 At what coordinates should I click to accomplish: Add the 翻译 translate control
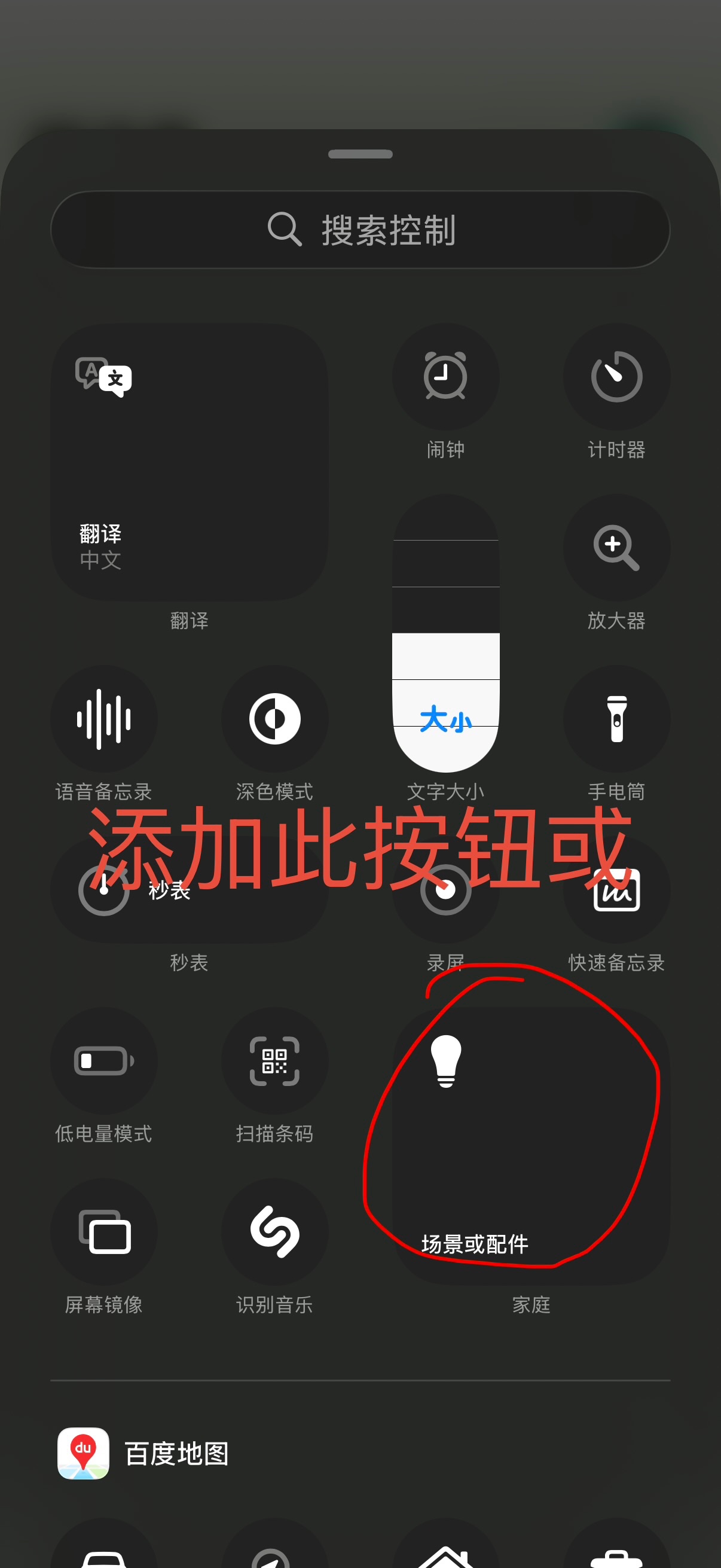[190, 463]
